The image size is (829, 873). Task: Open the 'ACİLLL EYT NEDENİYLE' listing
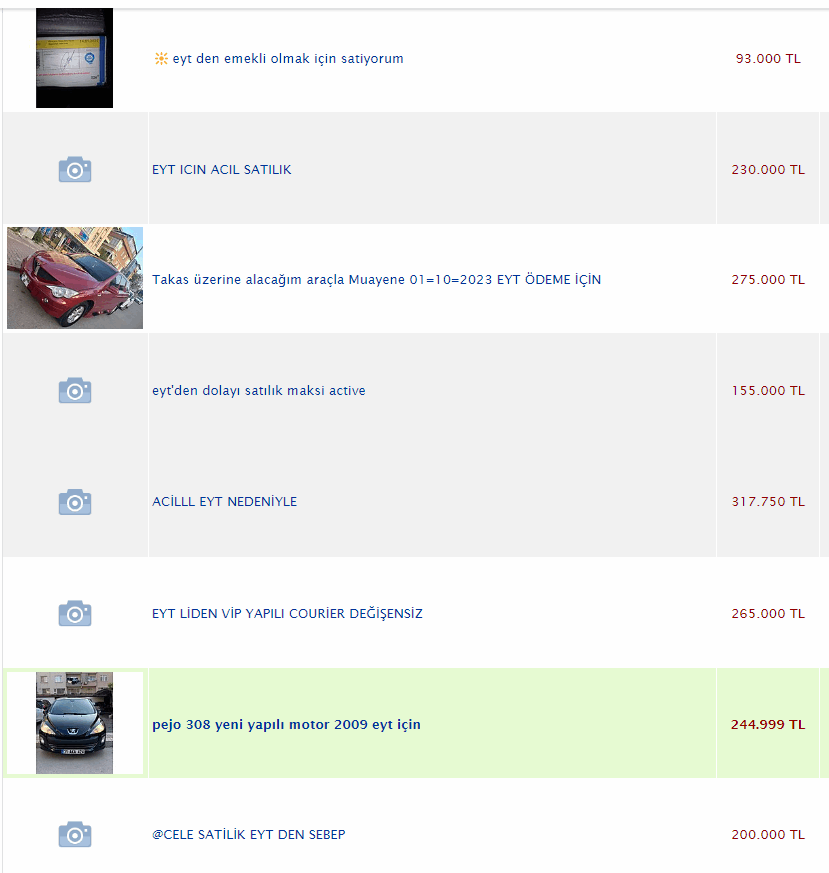(224, 502)
